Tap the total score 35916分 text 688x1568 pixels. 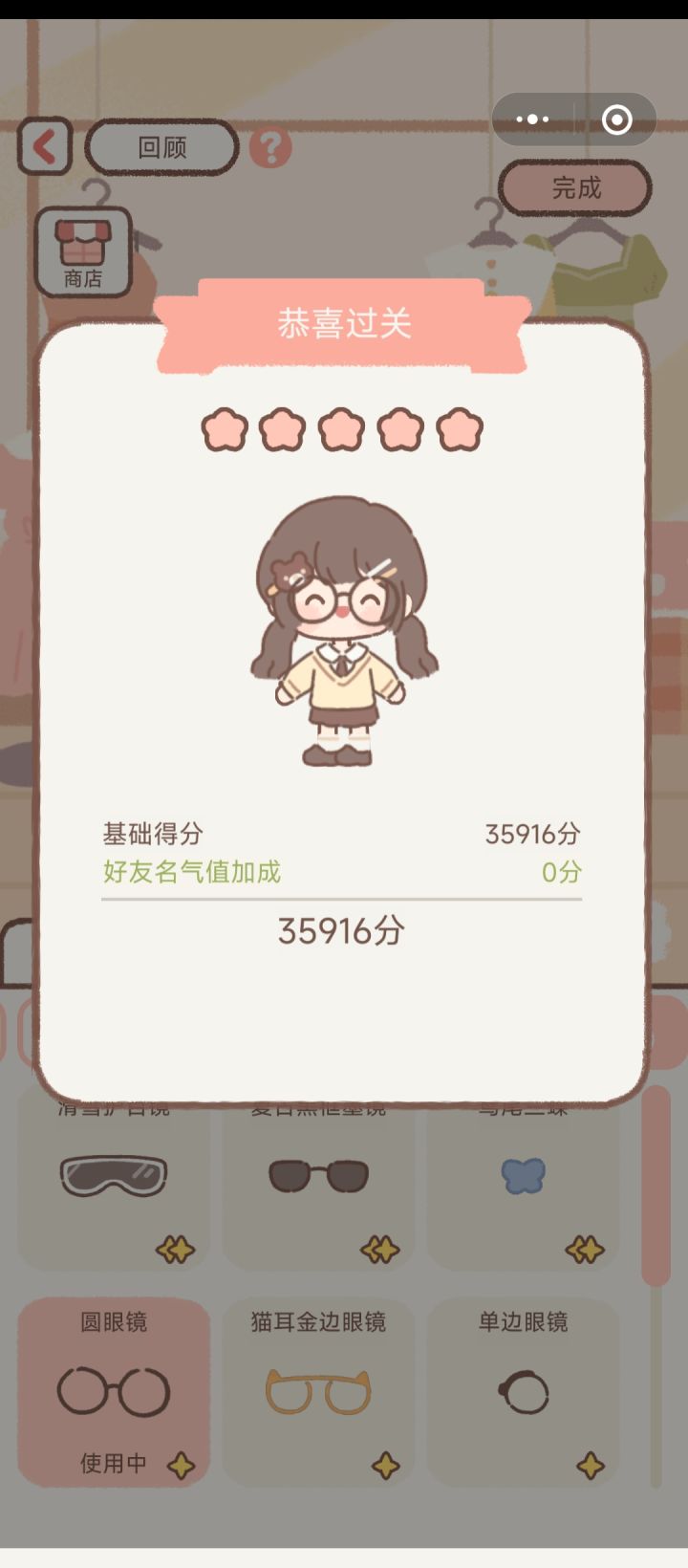[x=342, y=928]
